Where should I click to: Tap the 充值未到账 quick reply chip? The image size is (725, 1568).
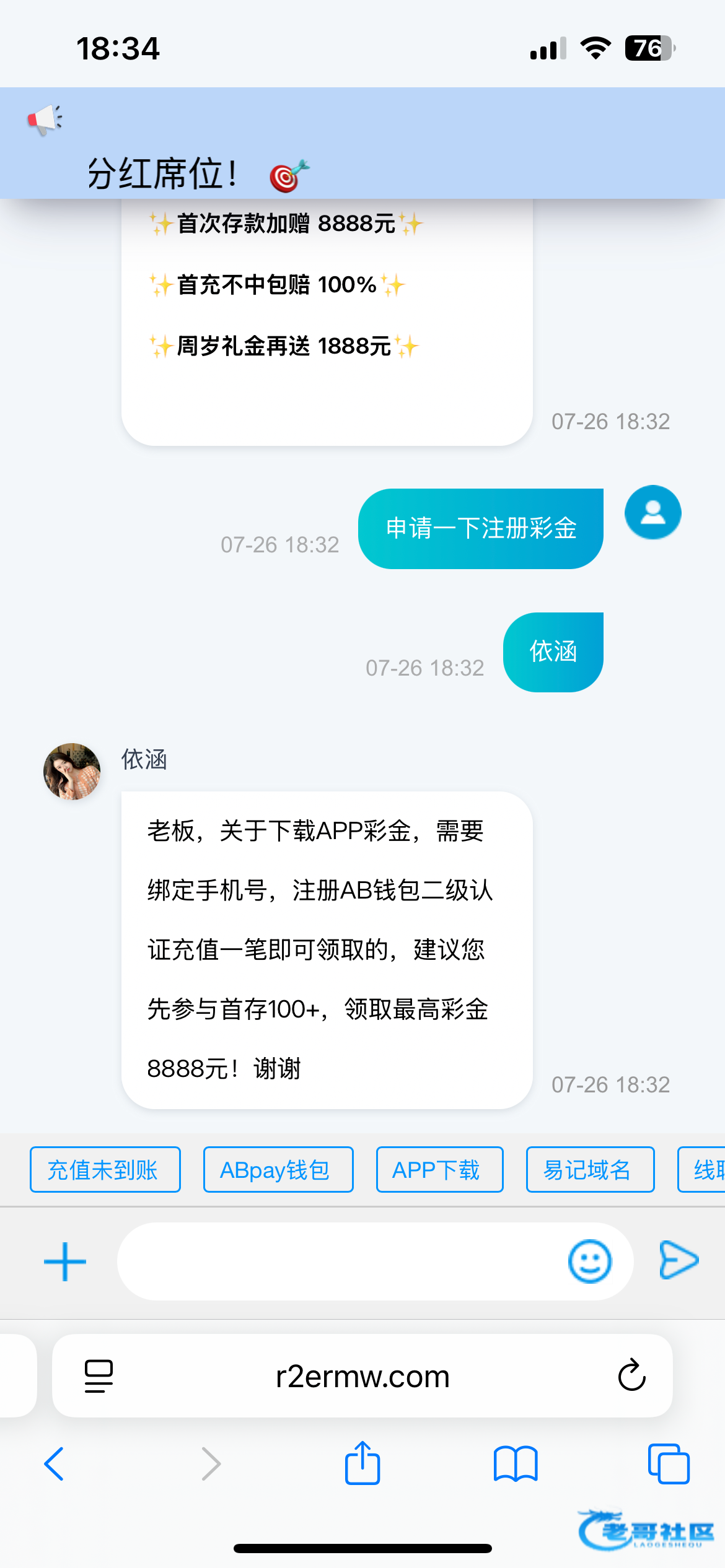coord(105,1169)
